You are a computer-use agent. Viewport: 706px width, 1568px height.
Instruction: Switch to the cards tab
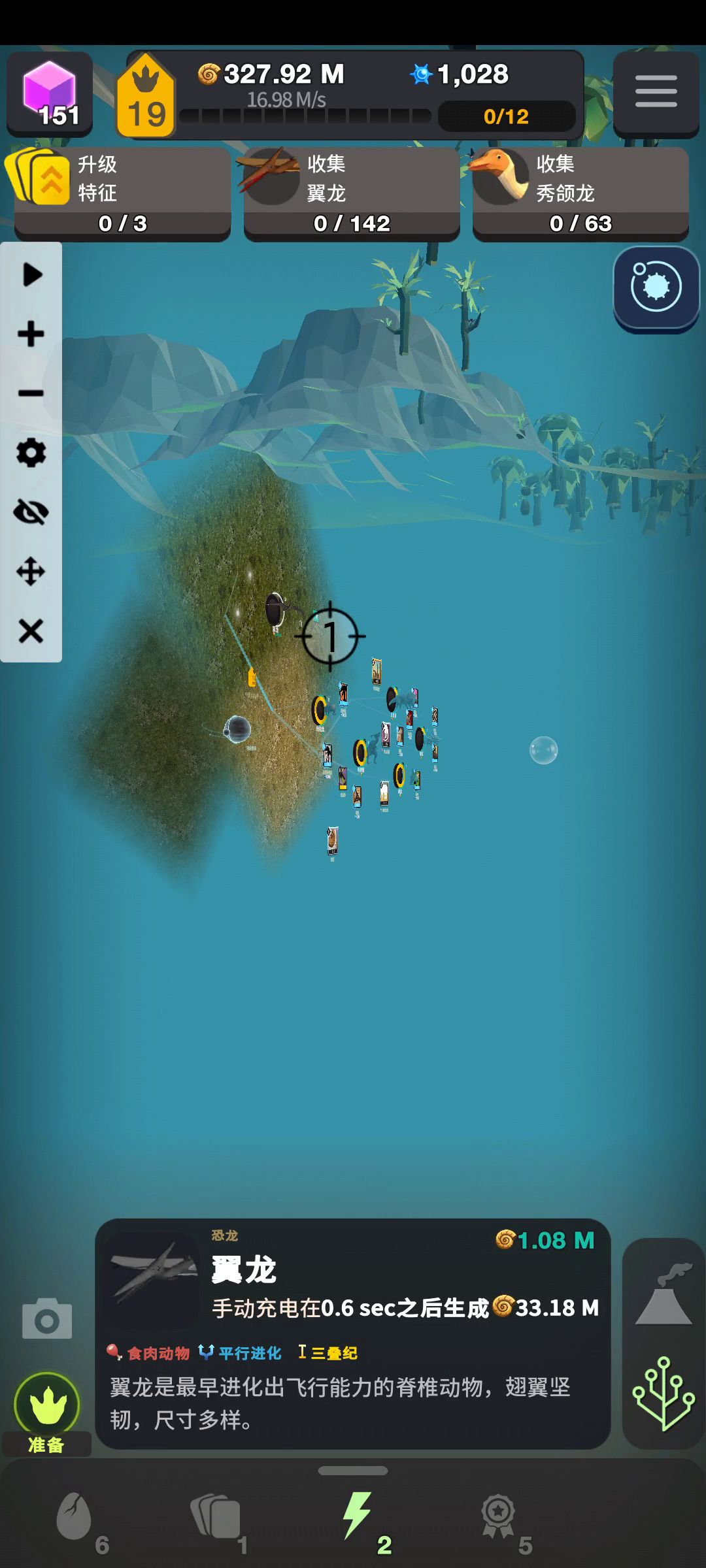[216, 1517]
